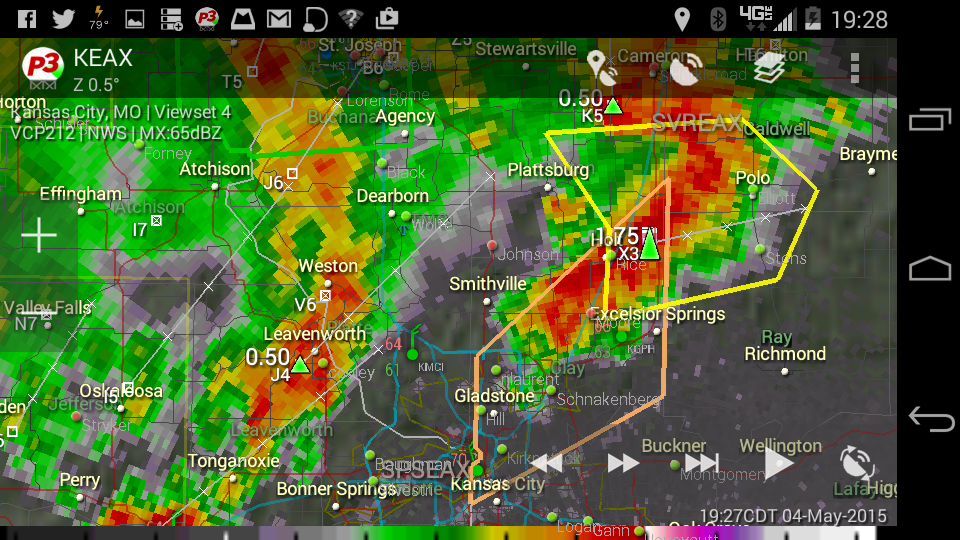The width and height of the screenshot is (960, 540).
Task: Open the map layers menu
Action: click(769, 67)
